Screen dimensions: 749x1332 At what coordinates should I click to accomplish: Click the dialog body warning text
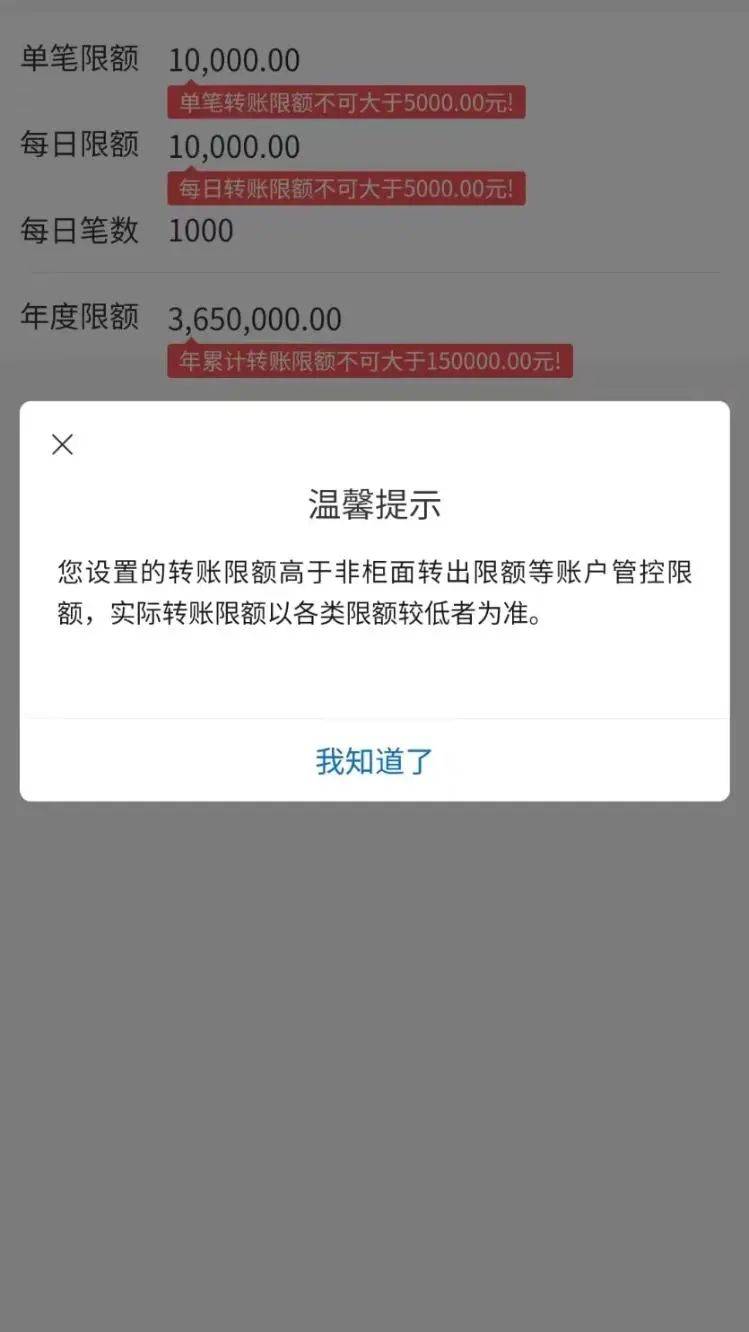(x=374, y=593)
